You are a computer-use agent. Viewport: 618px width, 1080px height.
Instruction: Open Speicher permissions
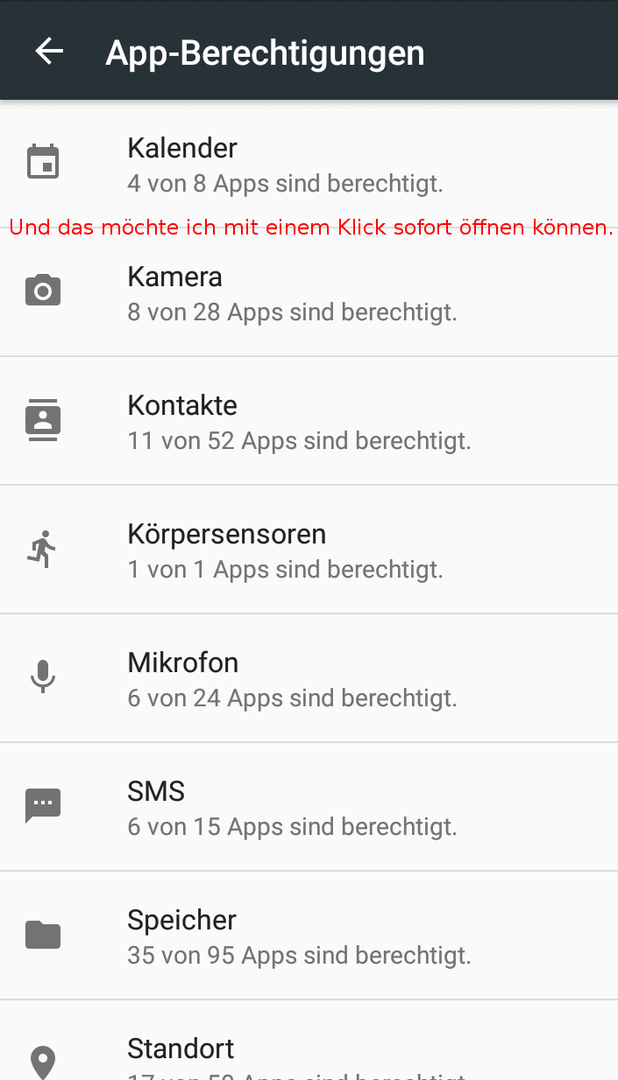(x=309, y=936)
